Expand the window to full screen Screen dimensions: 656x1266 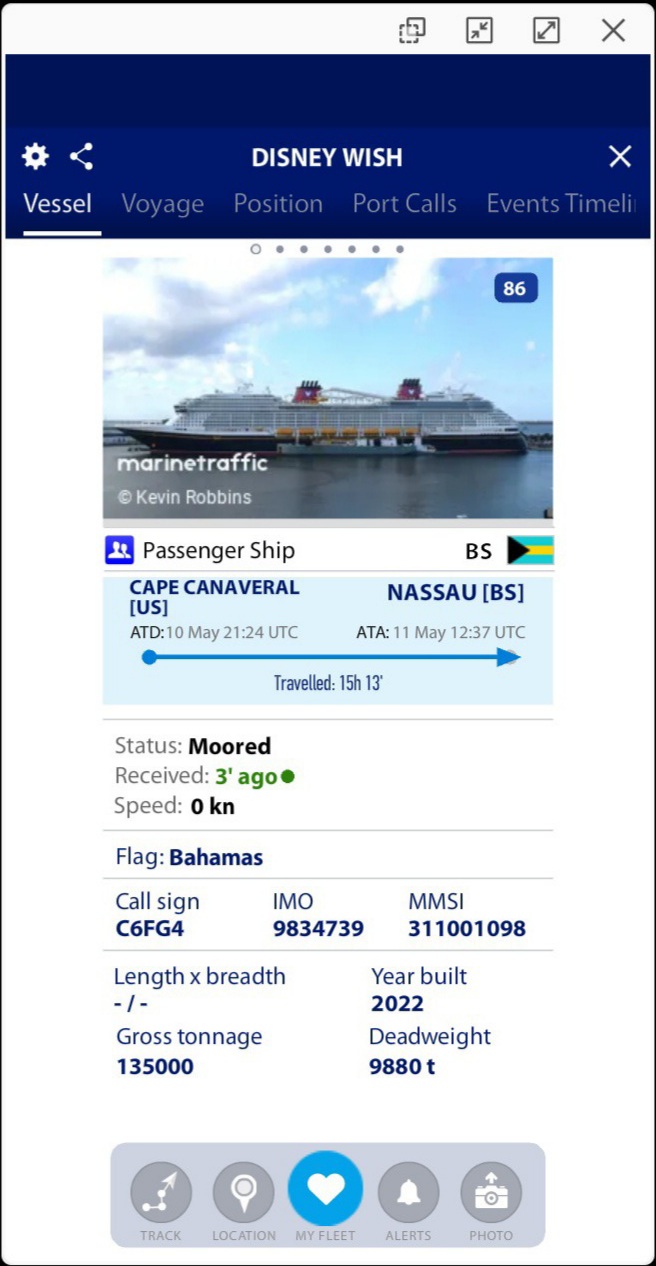coord(546,30)
